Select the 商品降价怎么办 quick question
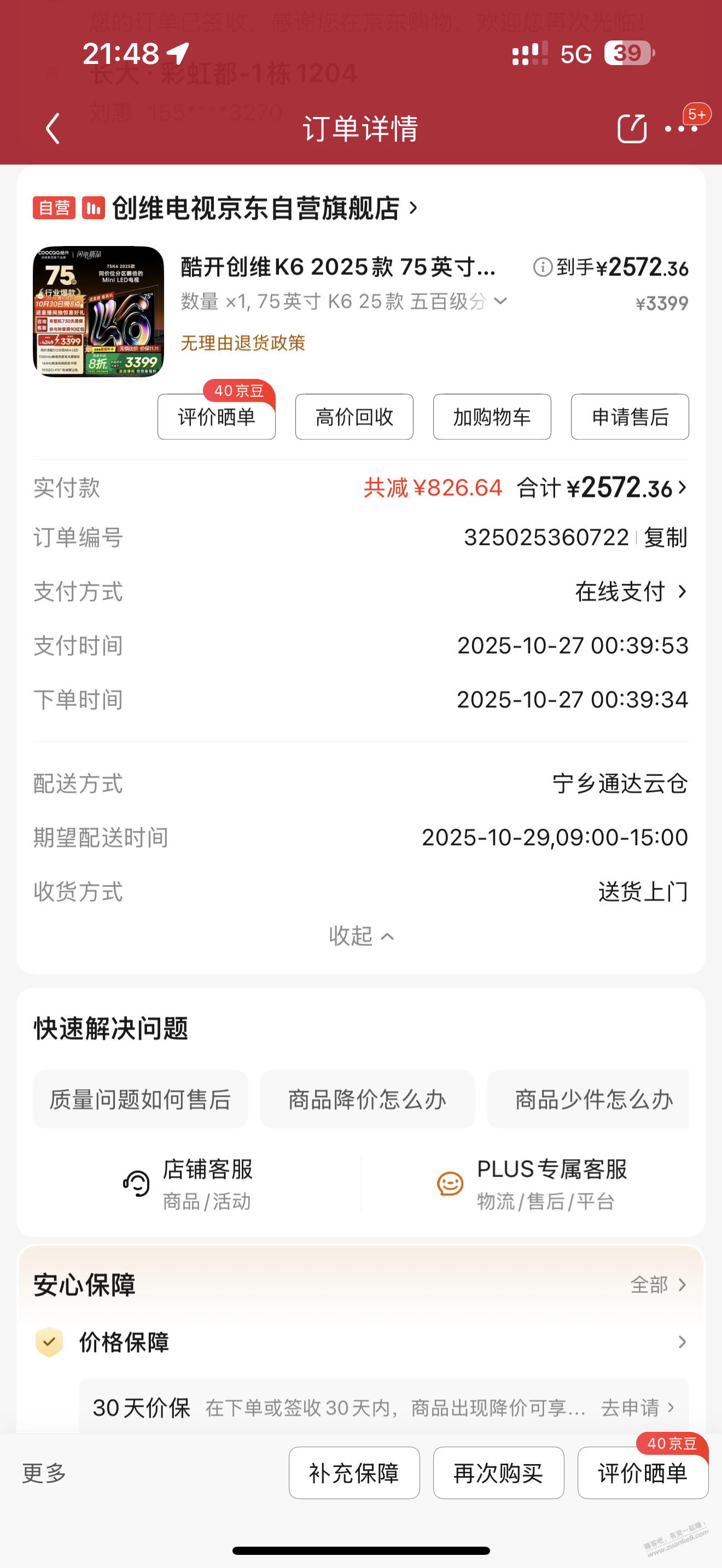The height and width of the screenshot is (1568, 722). (x=367, y=1099)
